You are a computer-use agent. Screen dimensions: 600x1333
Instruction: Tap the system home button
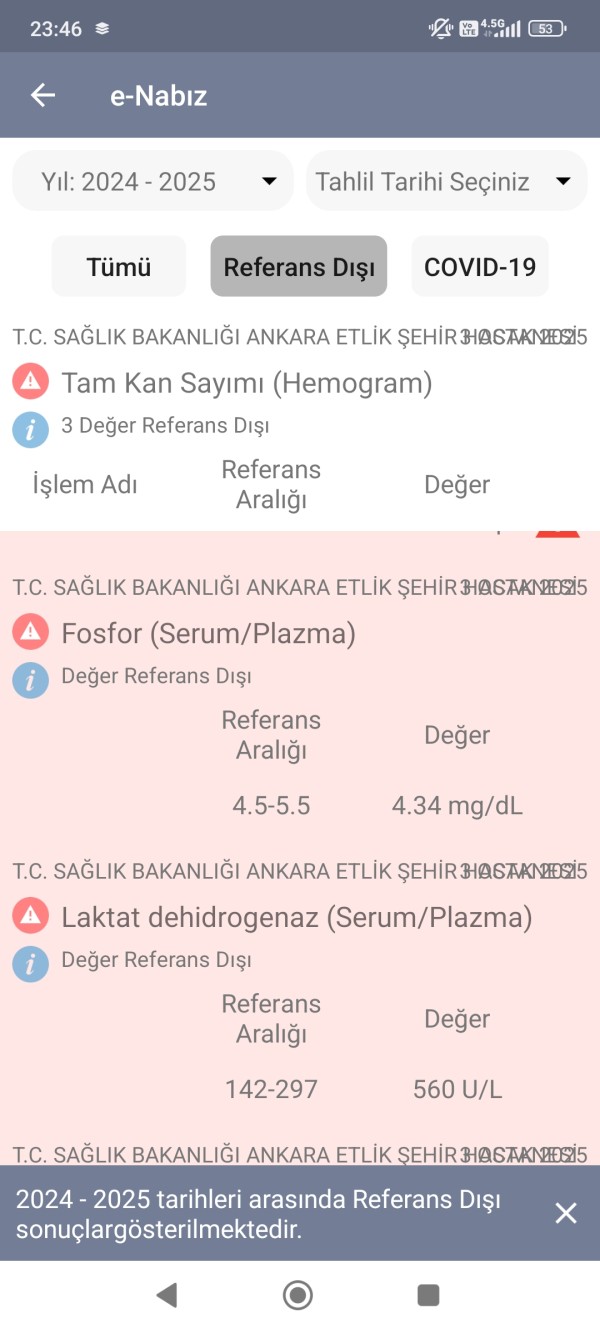298,1296
